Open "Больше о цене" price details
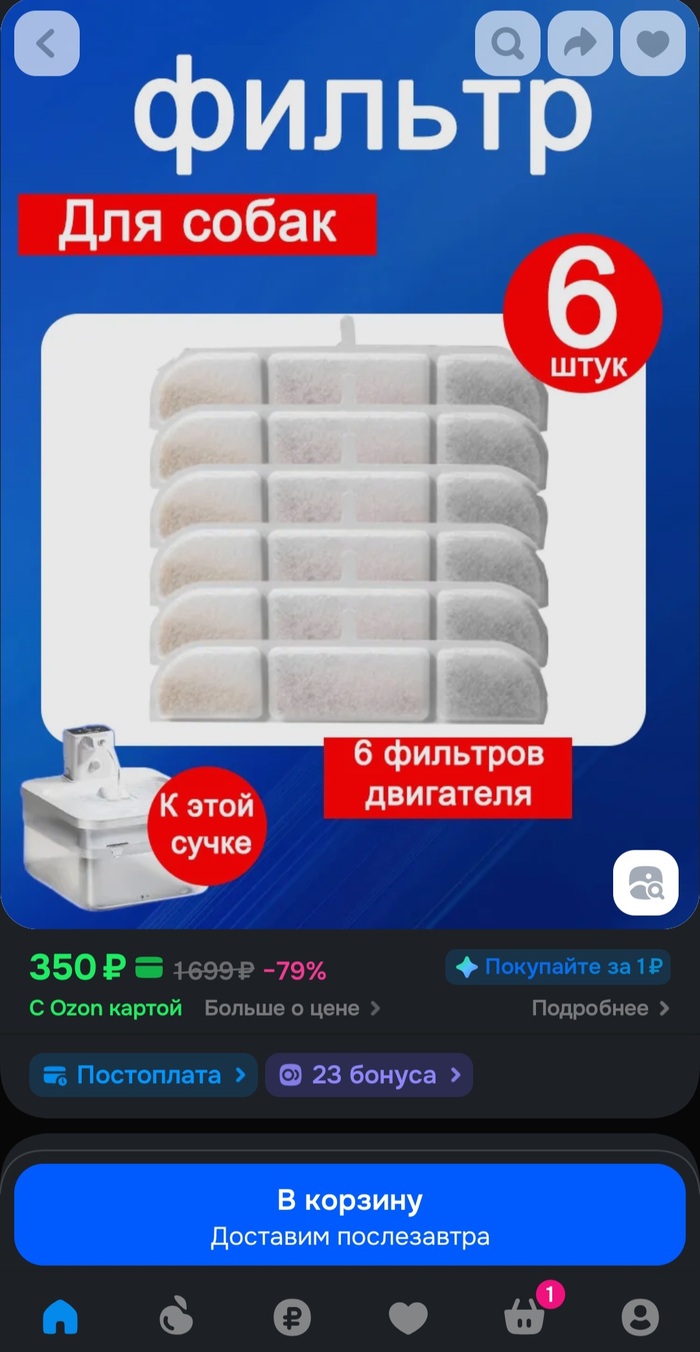 pos(292,1008)
